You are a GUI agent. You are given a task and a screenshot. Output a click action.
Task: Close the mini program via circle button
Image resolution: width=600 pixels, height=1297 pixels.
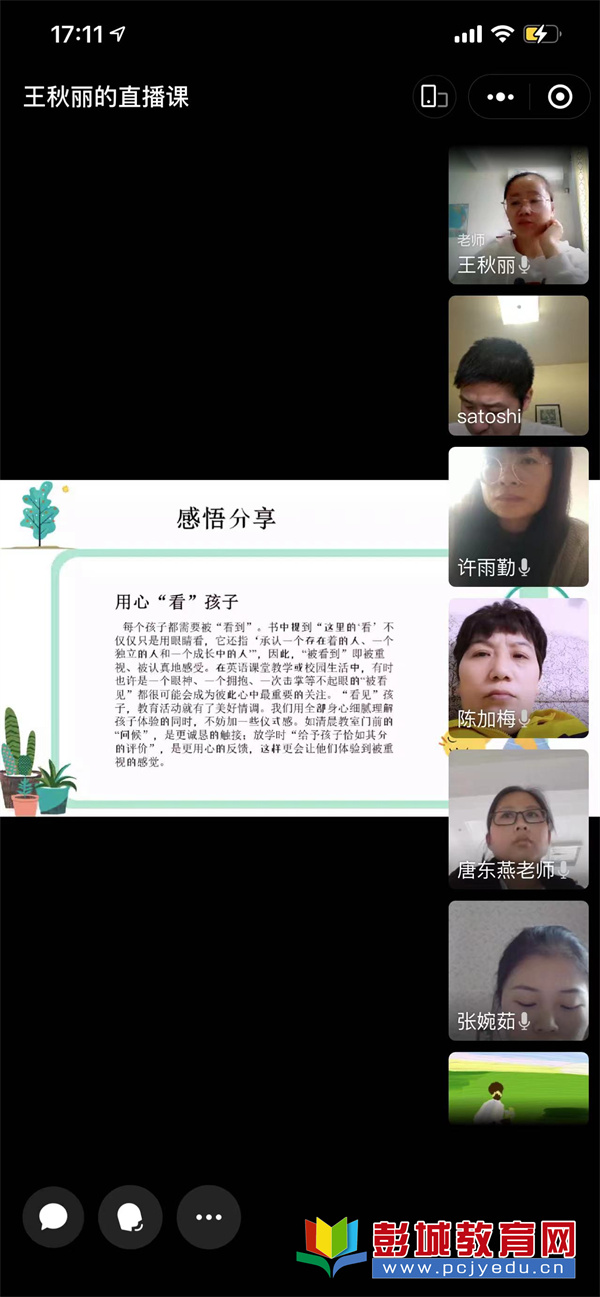click(560, 97)
